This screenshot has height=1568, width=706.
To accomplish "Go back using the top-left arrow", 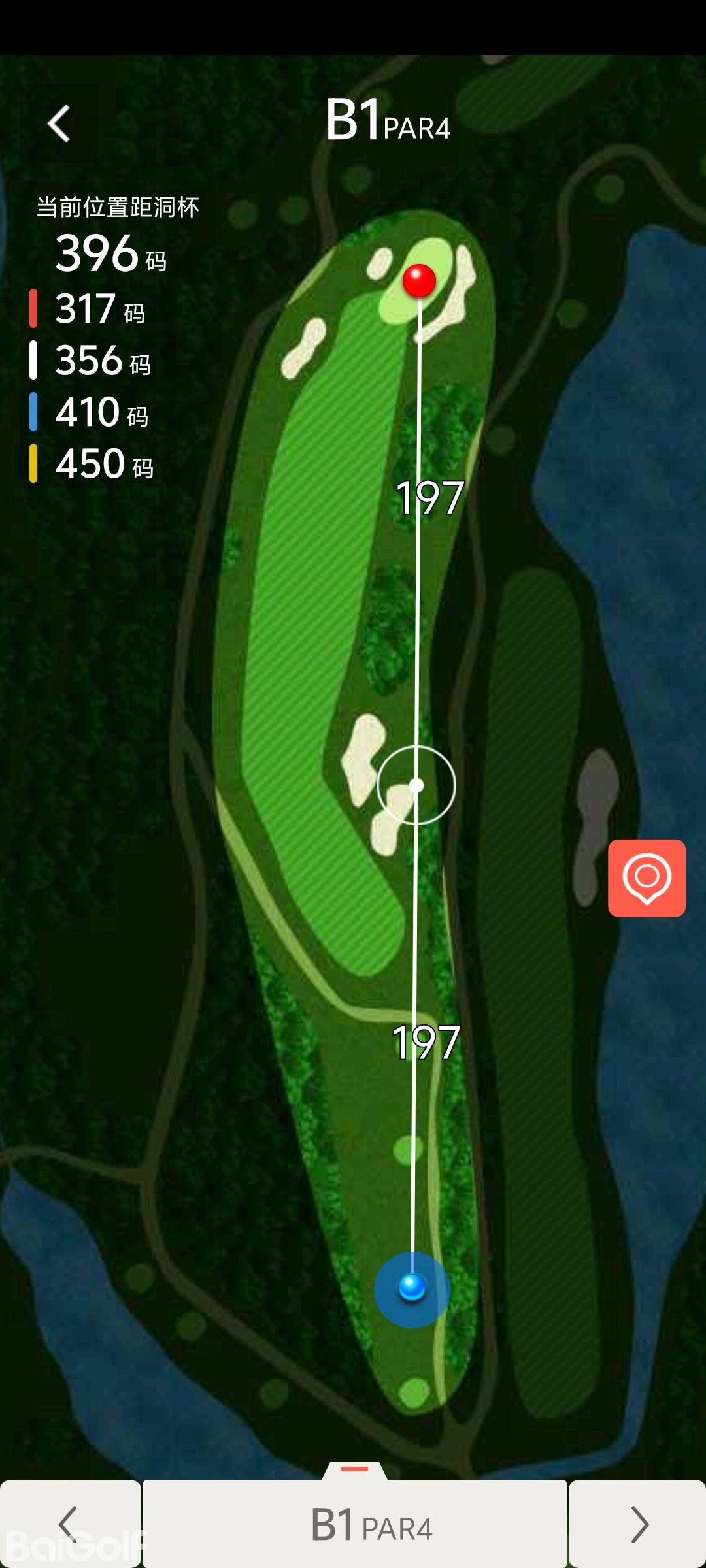I will (59, 123).
